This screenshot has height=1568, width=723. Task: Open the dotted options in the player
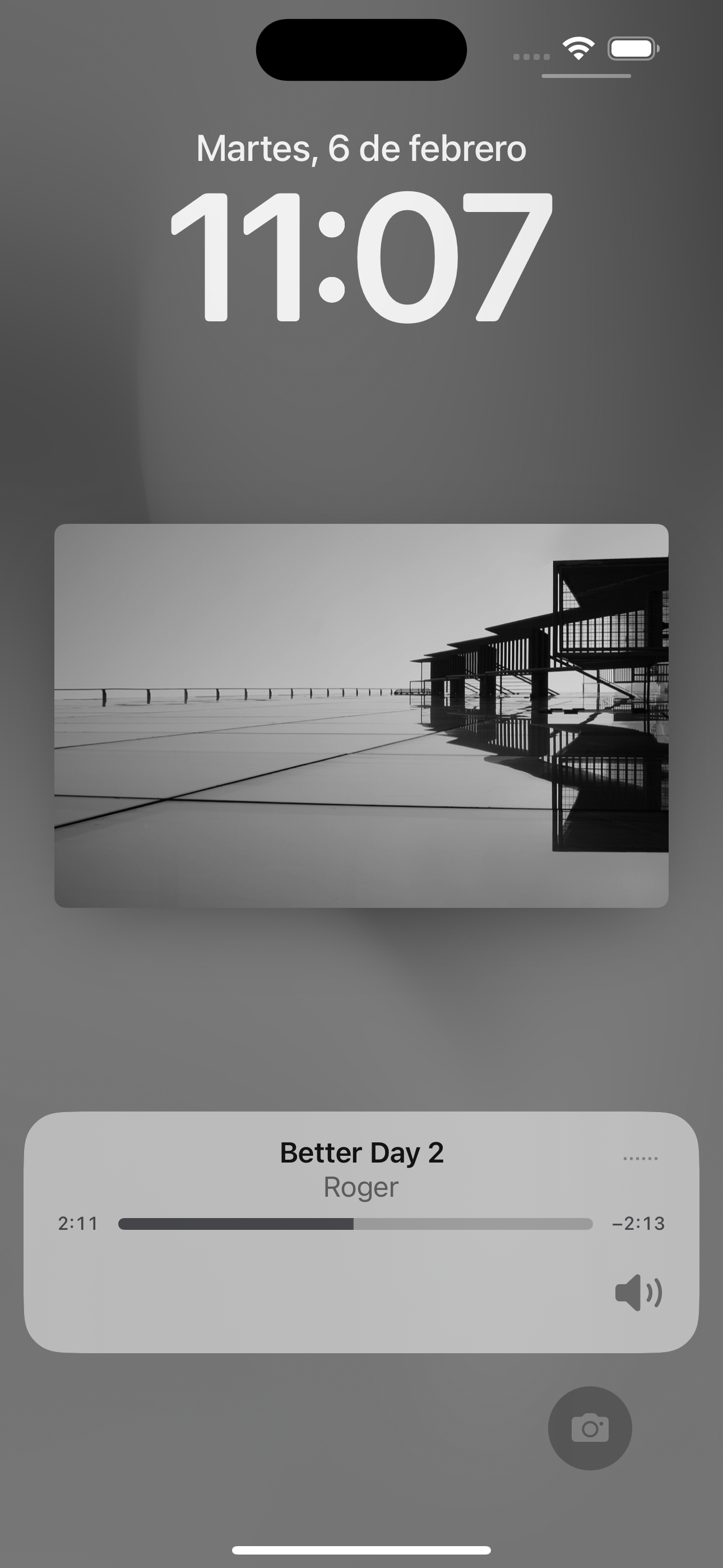640,1159
